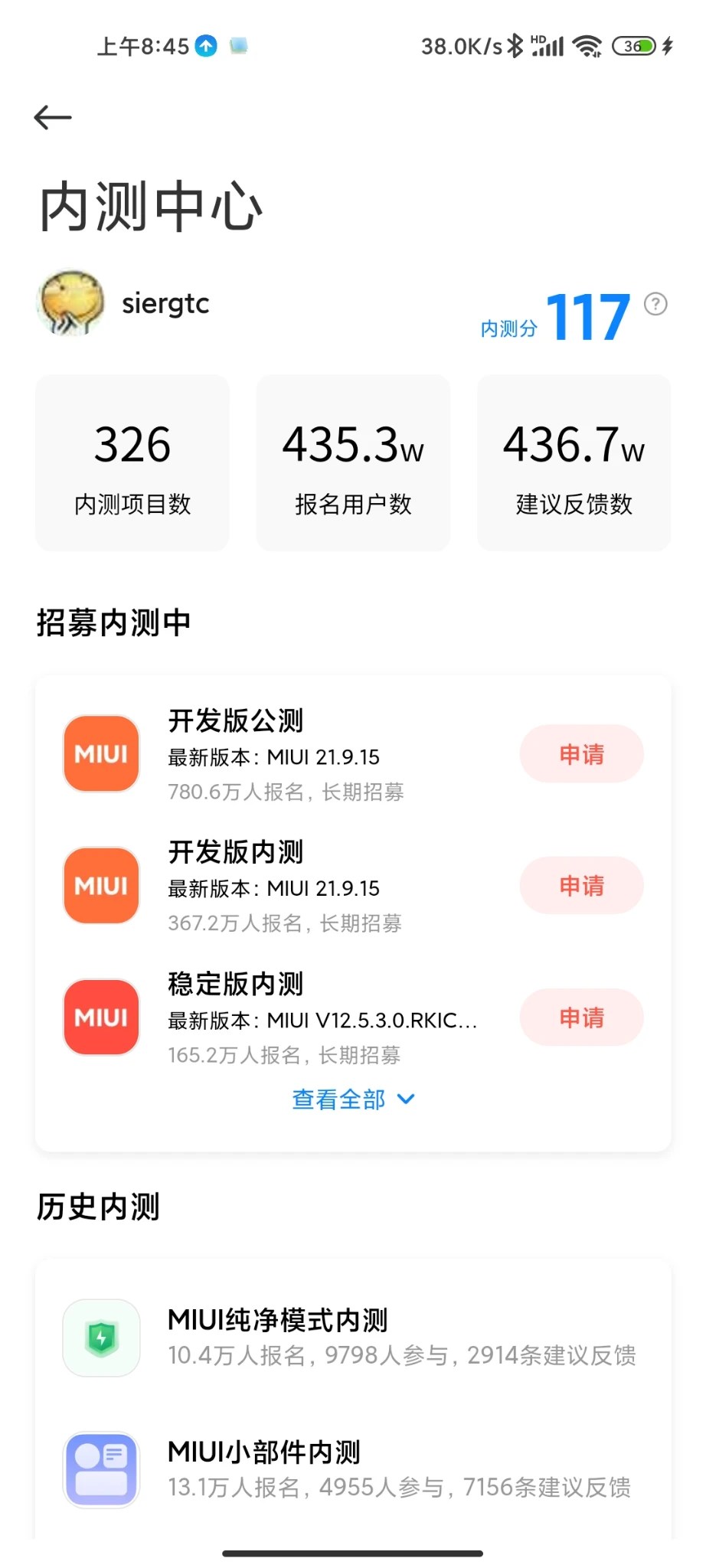The width and height of the screenshot is (706, 1568).
Task: Open the MIUI纯净模式内测 history entry
Action: [x=352, y=1337]
